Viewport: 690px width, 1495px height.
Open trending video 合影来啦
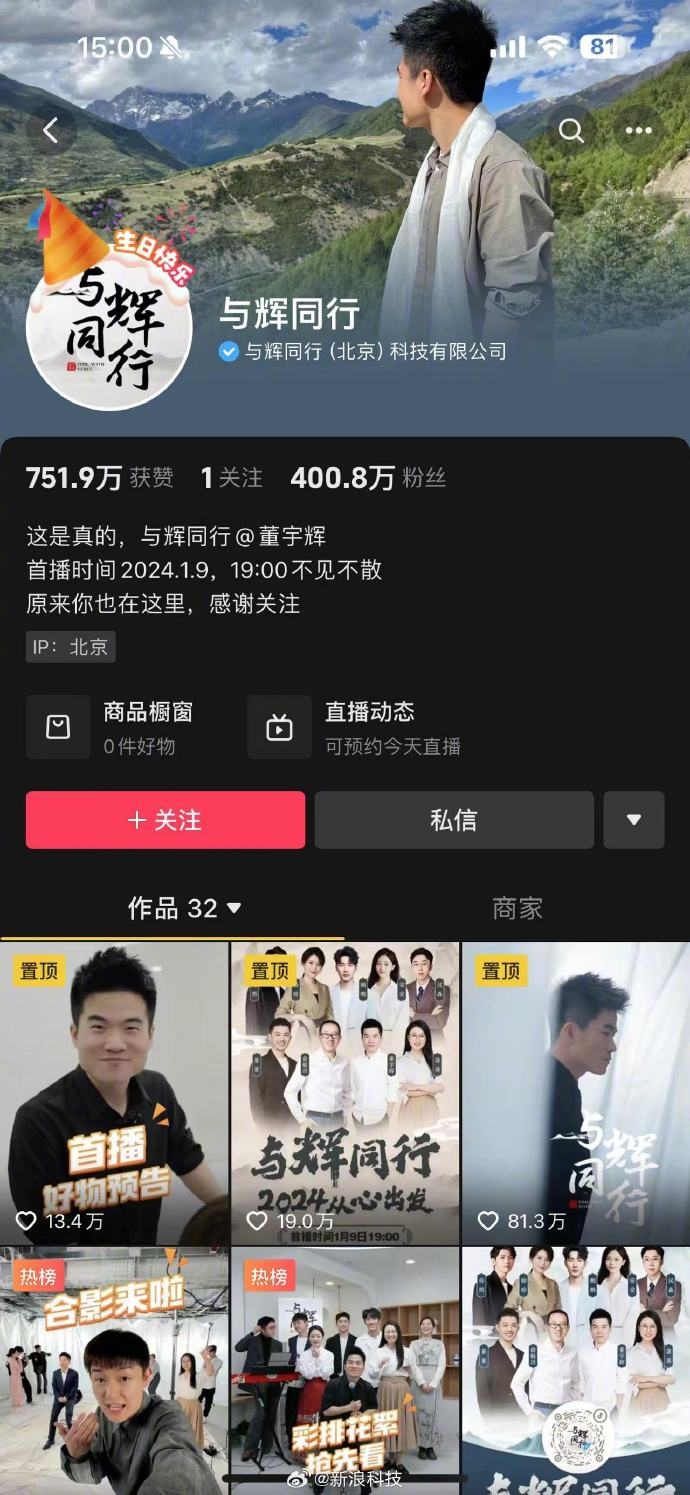(114, 1370)
